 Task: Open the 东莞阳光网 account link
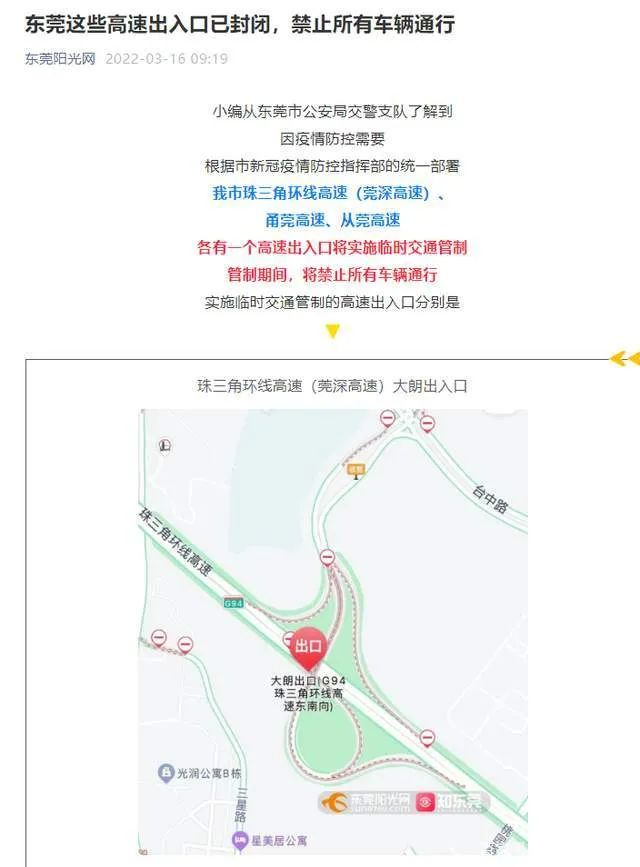(60, 59)
